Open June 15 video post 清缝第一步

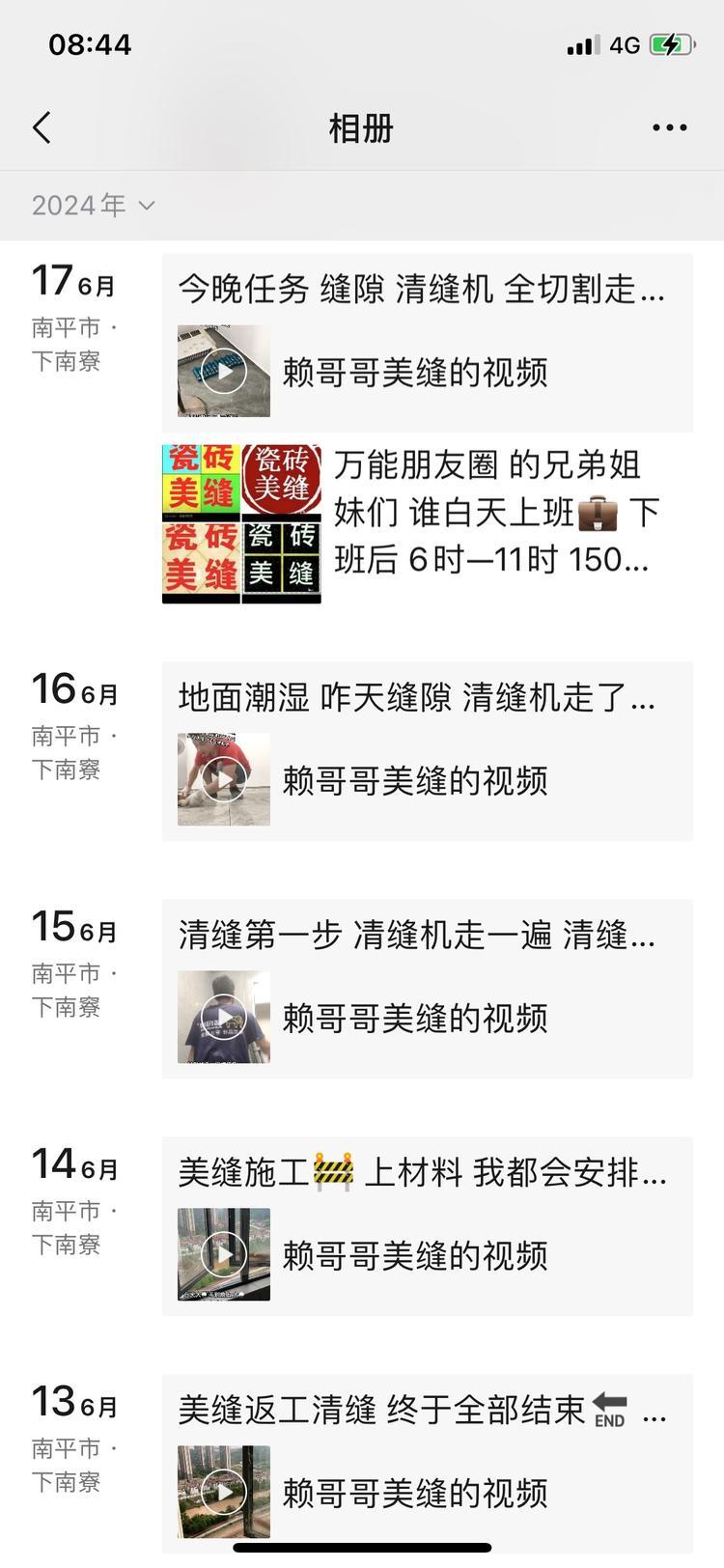pos(427,989)
